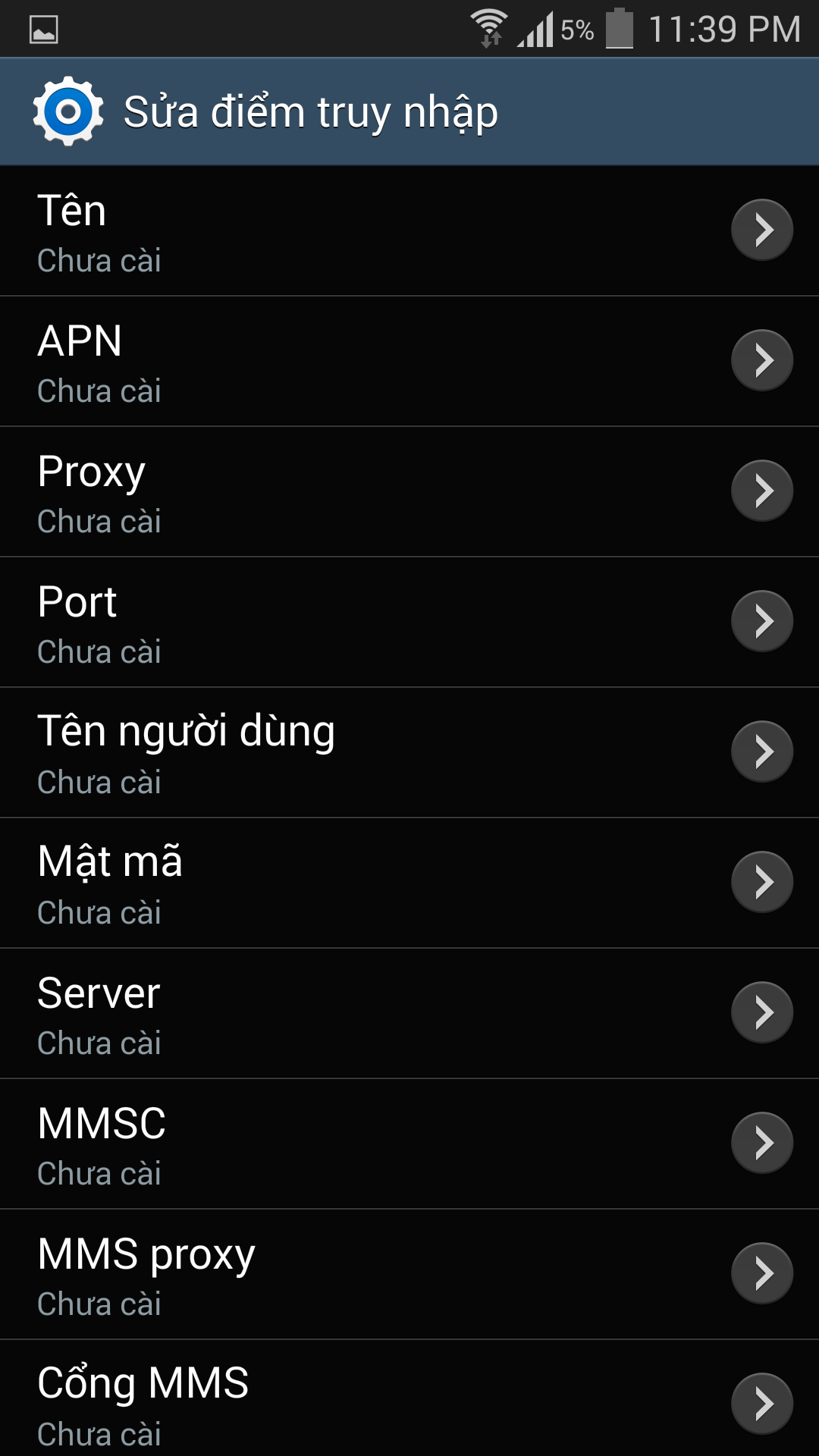Open the Server setting
The image size is (819, 1456).
(409, 1013)
